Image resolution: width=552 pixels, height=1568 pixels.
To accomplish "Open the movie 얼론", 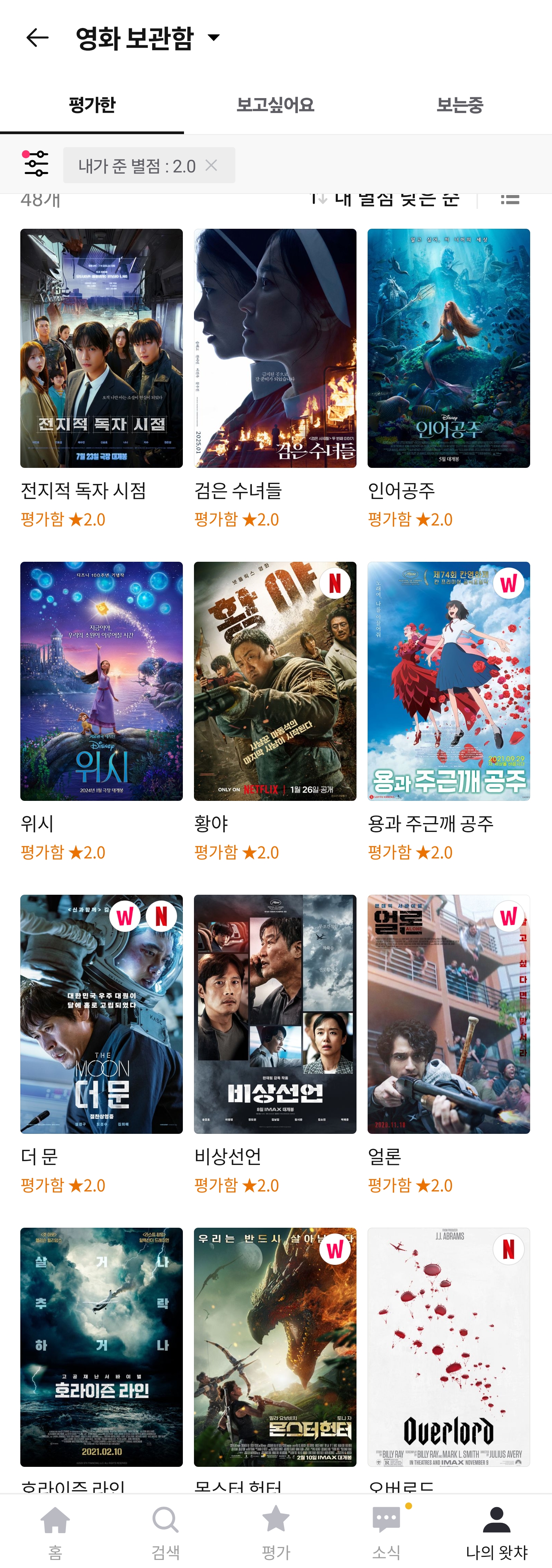I will (449, 1014).
